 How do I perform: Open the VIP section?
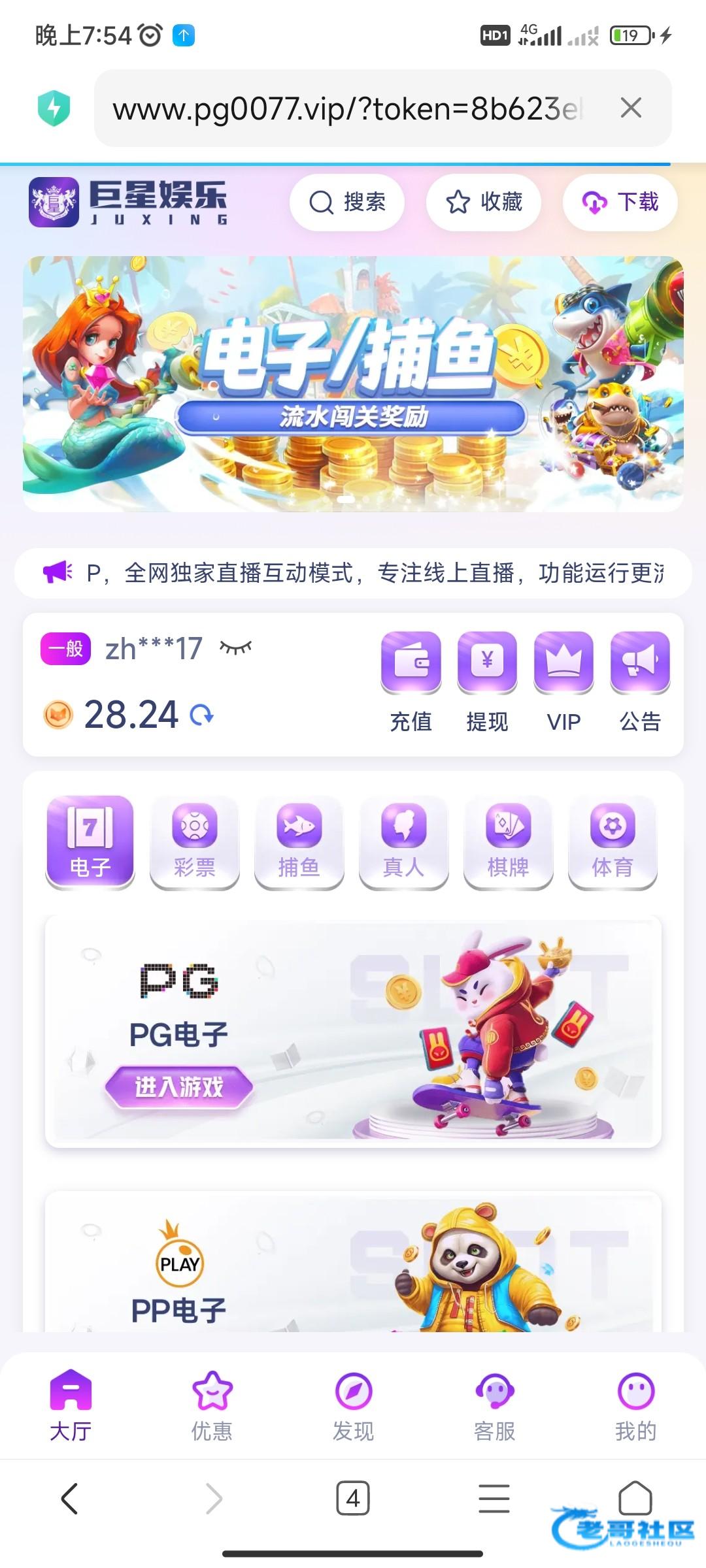point(563,681)
